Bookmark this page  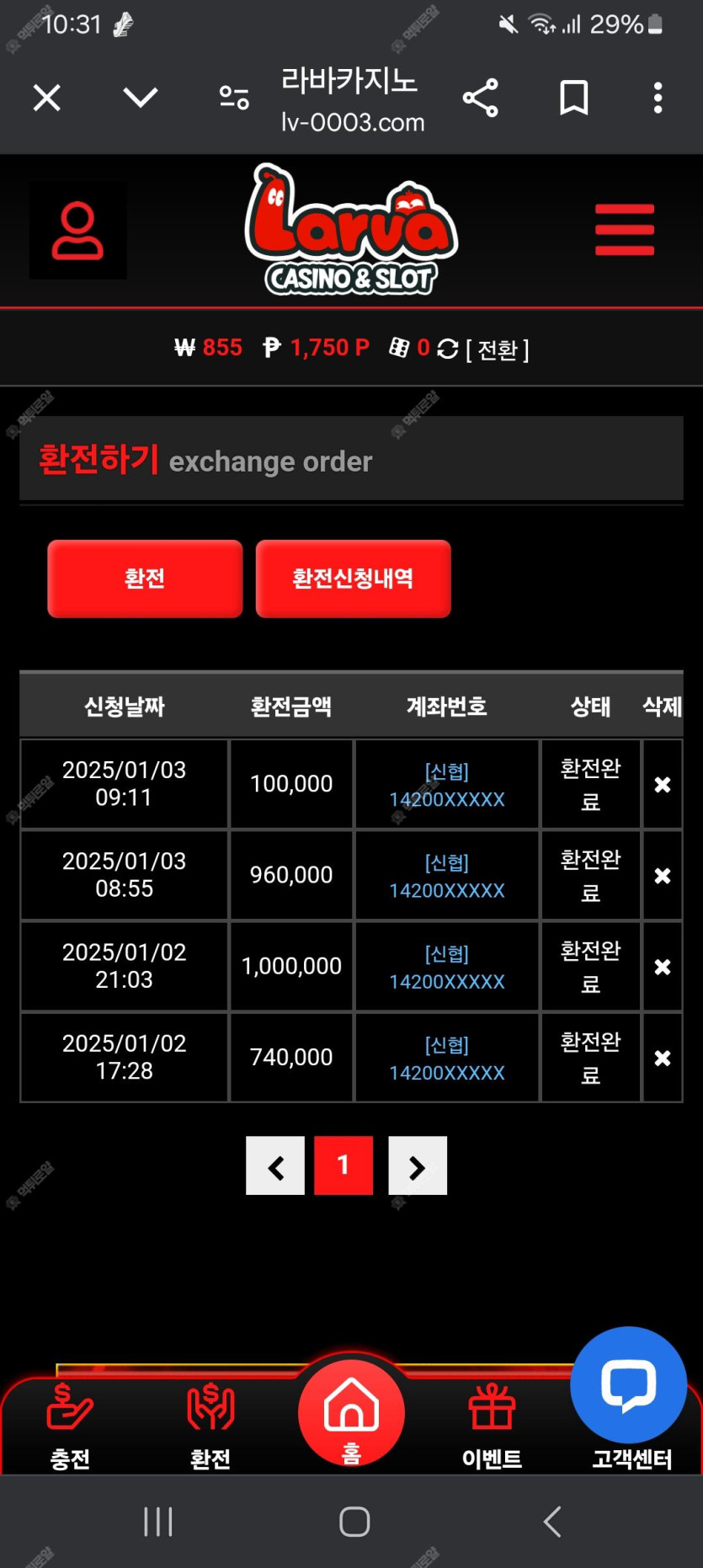pos(574,98)
